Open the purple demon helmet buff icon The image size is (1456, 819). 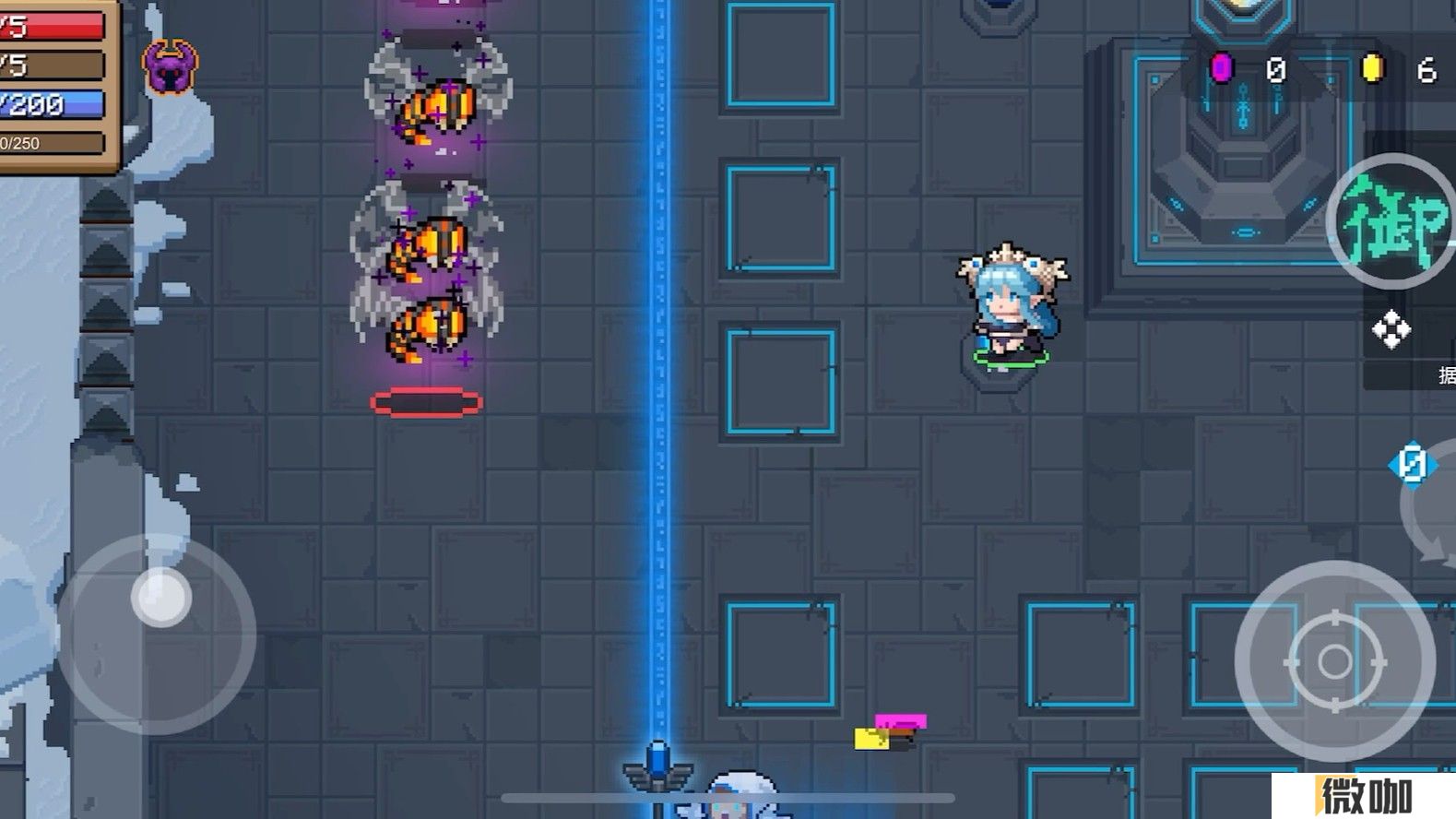coord(171,66)
